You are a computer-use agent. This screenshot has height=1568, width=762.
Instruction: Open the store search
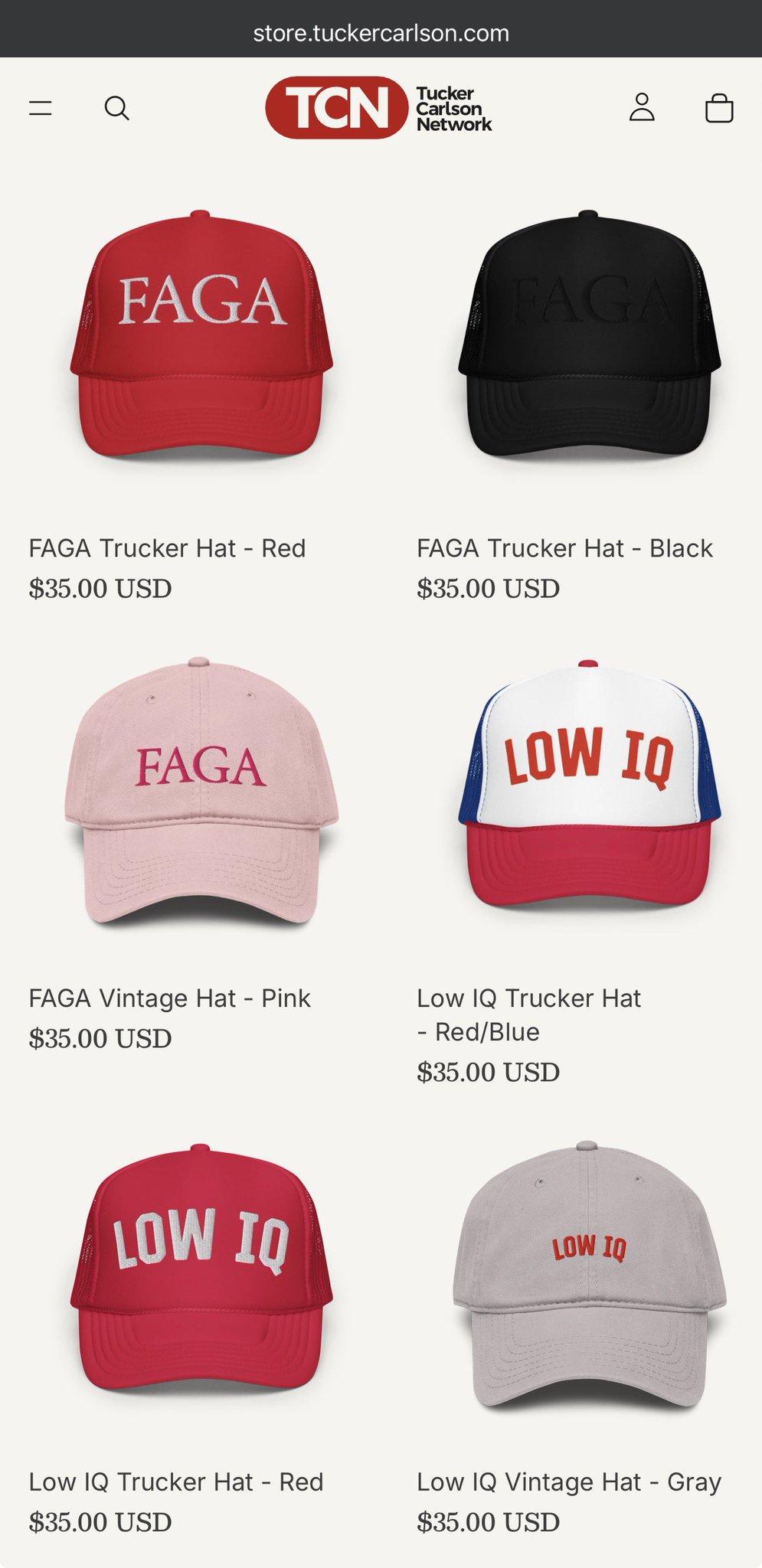[116, 108]
